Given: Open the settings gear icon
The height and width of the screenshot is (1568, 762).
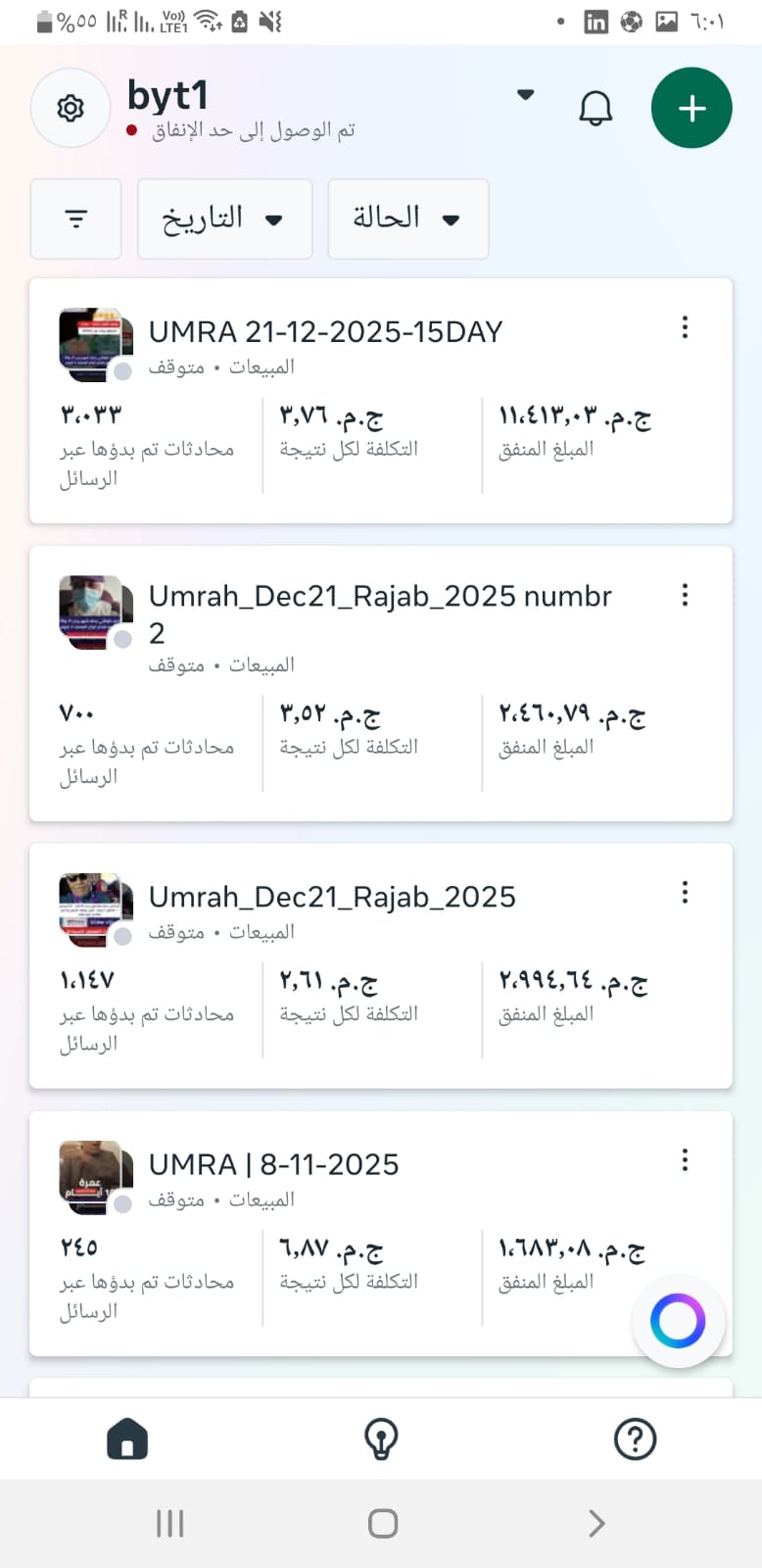Looking at the screenshot, I should point(70,108).
